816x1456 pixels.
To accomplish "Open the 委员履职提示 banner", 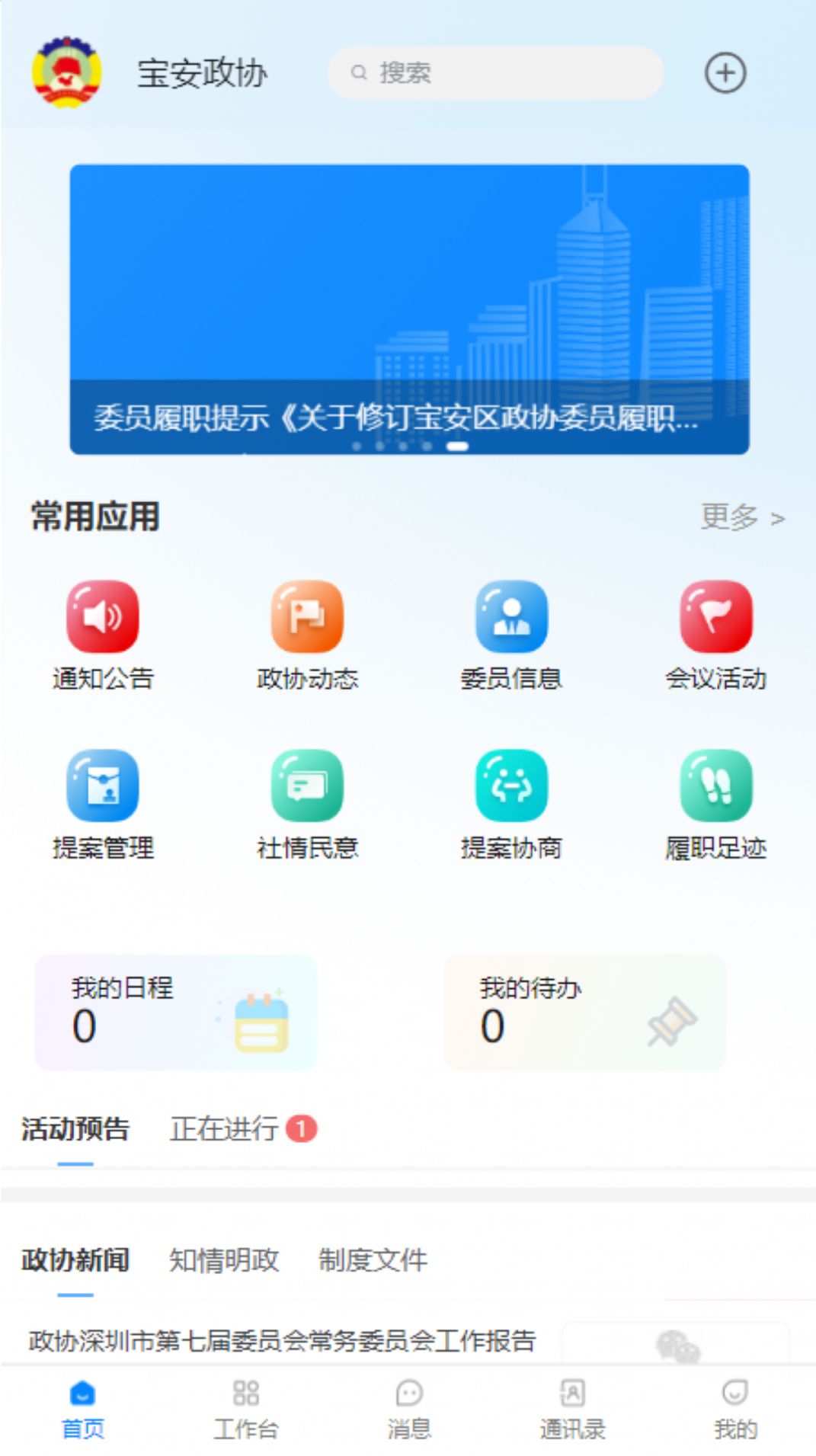I will pyautogui.click(x=409, y=309).
